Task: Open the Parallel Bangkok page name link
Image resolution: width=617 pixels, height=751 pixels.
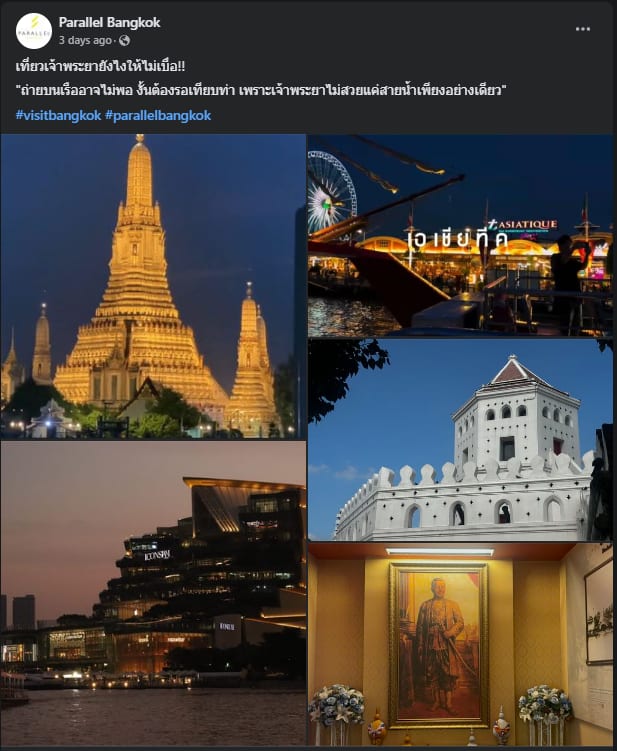Action: point(109,22)
